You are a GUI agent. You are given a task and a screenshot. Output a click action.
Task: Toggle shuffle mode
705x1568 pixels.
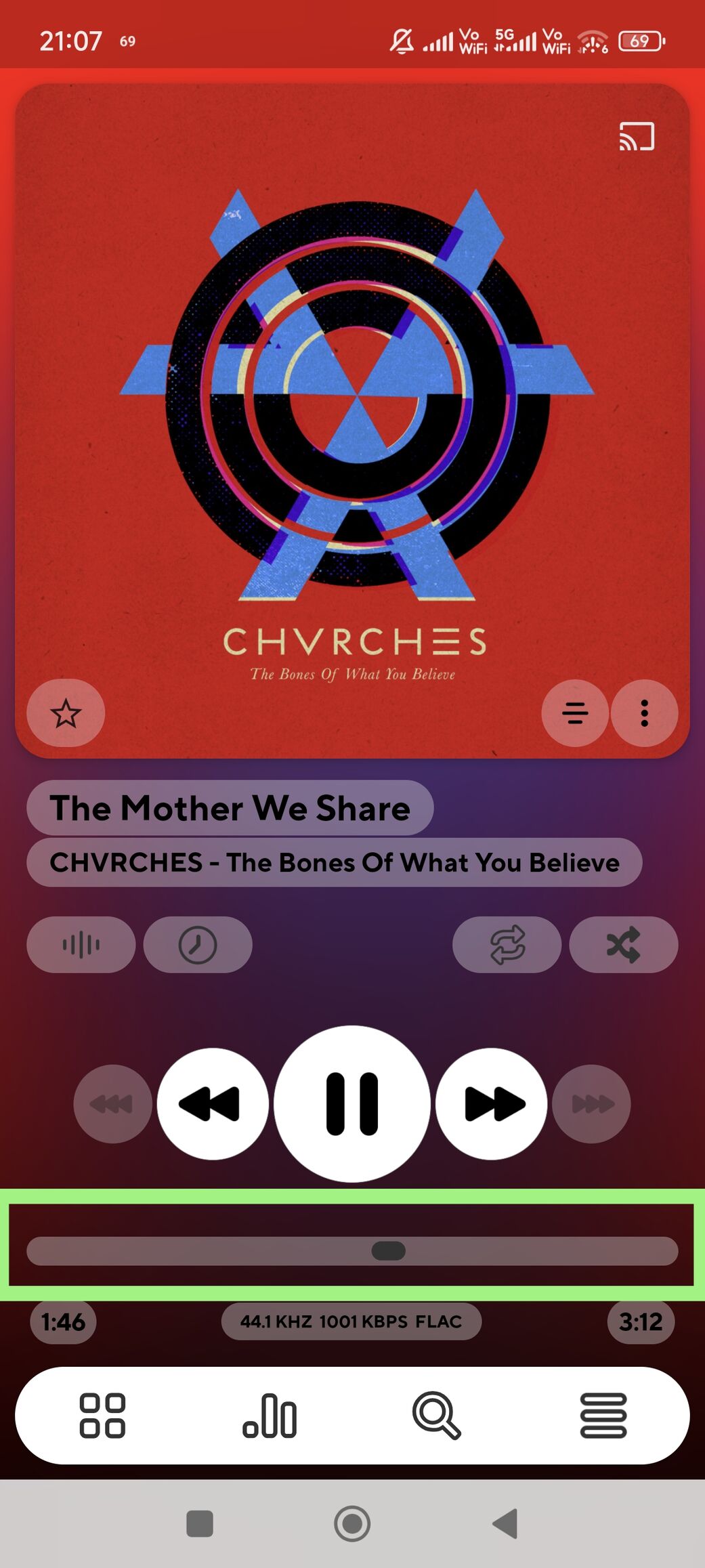coord(624,944)
